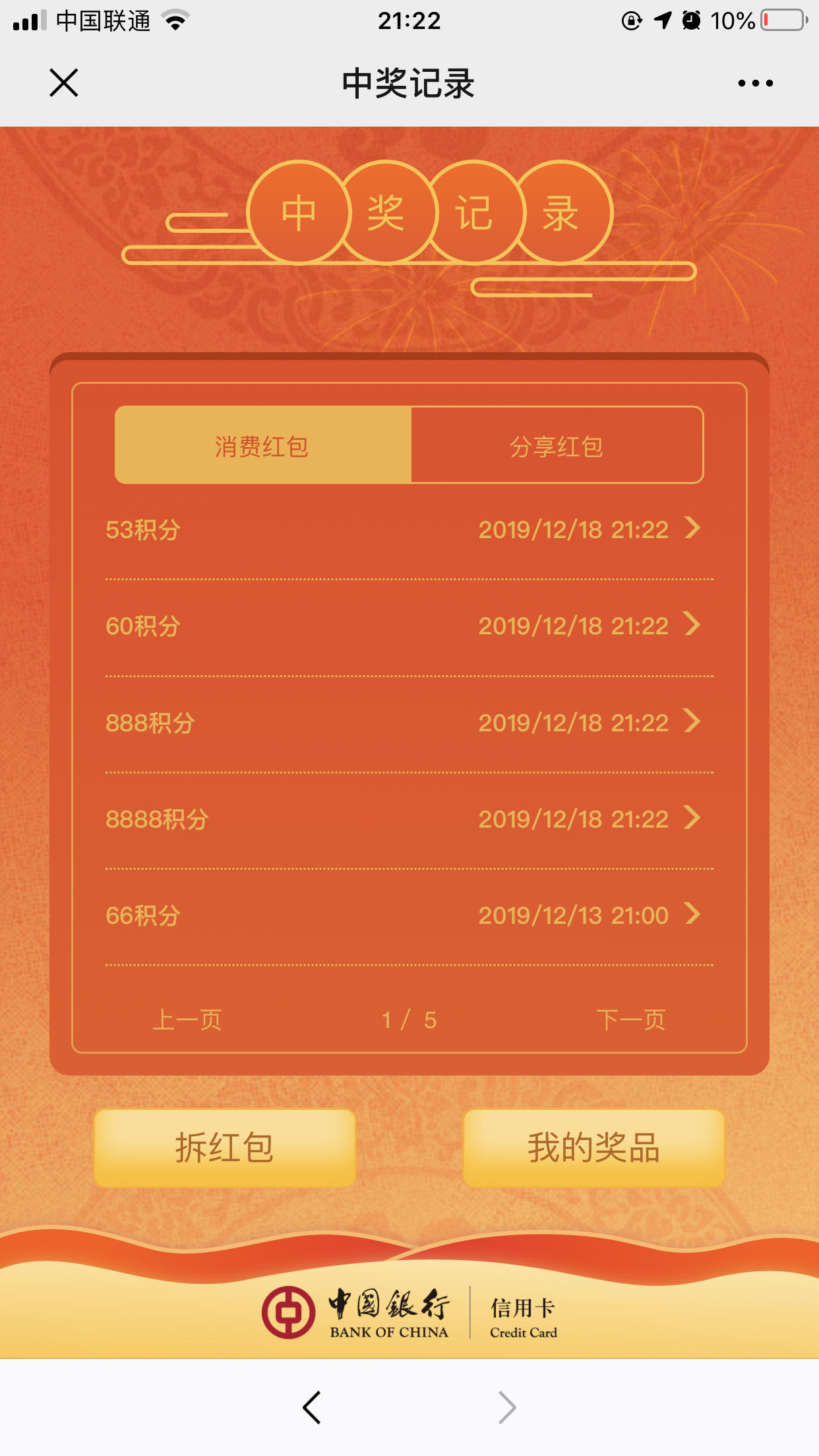Viewport: 819px width, 1456px height.
Task: Tap the 拆红包 button
Action: pos(225,1148)
